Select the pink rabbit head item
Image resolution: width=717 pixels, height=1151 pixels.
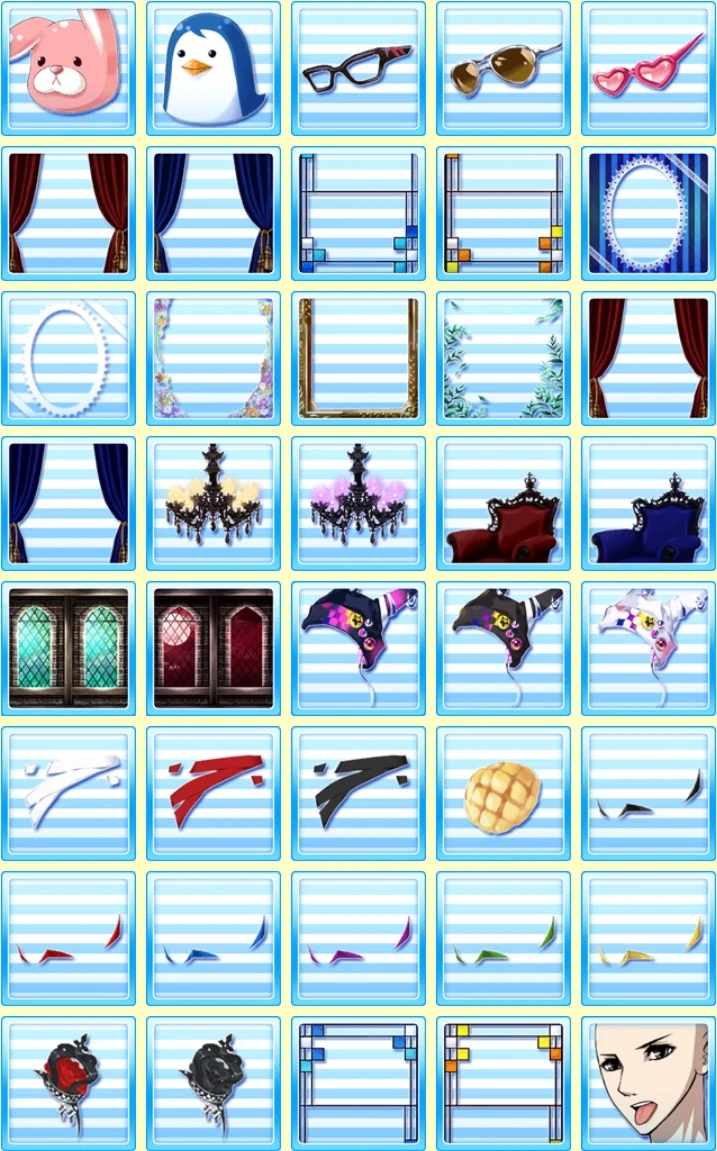(x=68, y=68)
